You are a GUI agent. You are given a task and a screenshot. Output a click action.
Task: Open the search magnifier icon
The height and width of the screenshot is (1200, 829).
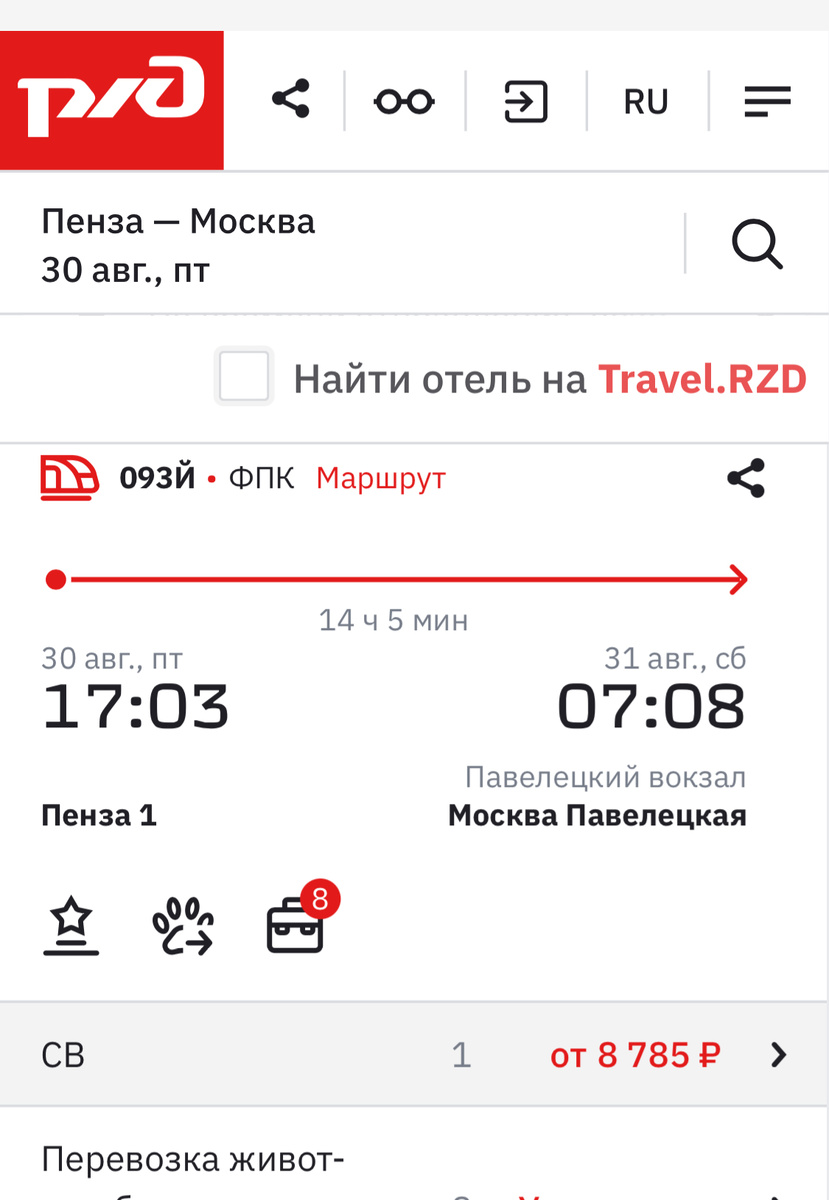click(758, 245)
